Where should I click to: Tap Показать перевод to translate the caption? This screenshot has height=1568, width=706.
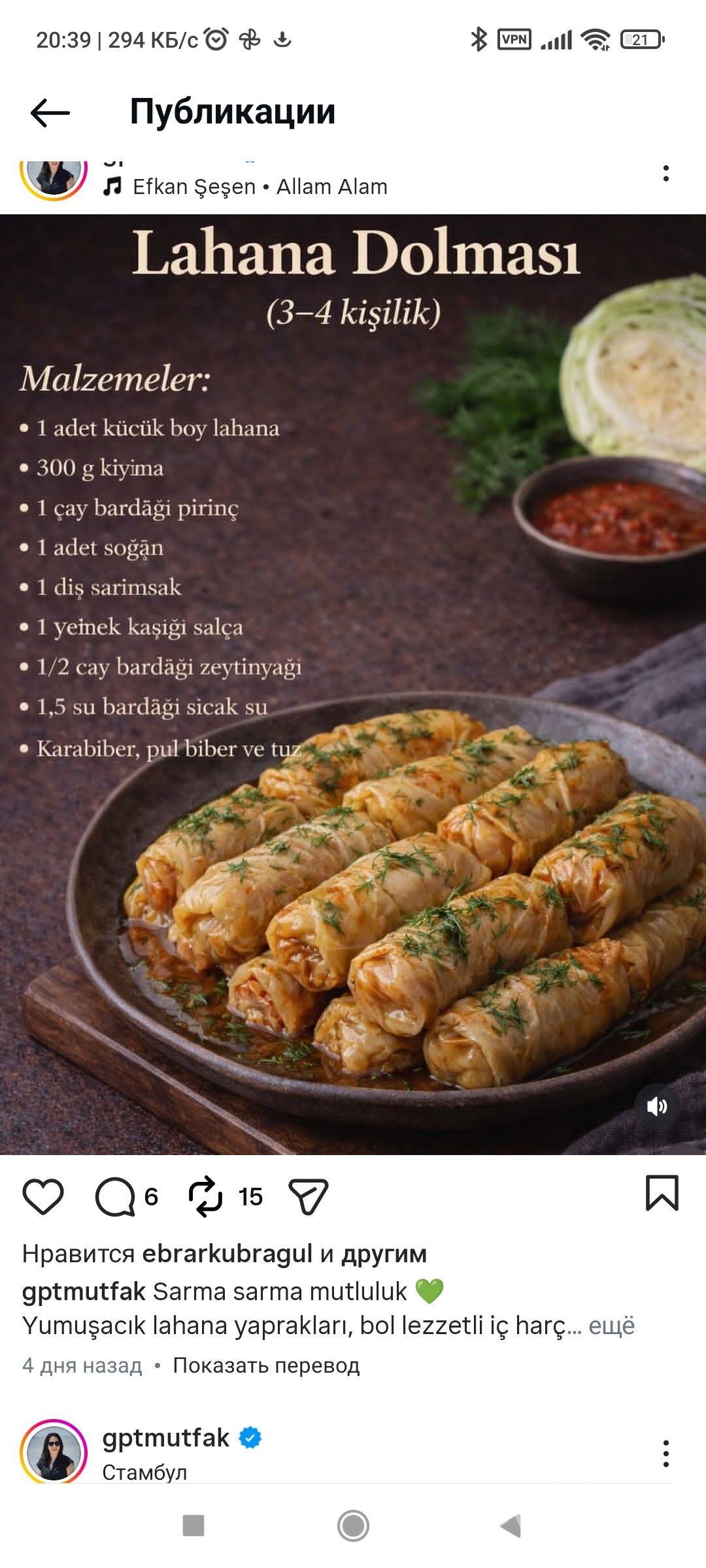[x=266, y=1365]
